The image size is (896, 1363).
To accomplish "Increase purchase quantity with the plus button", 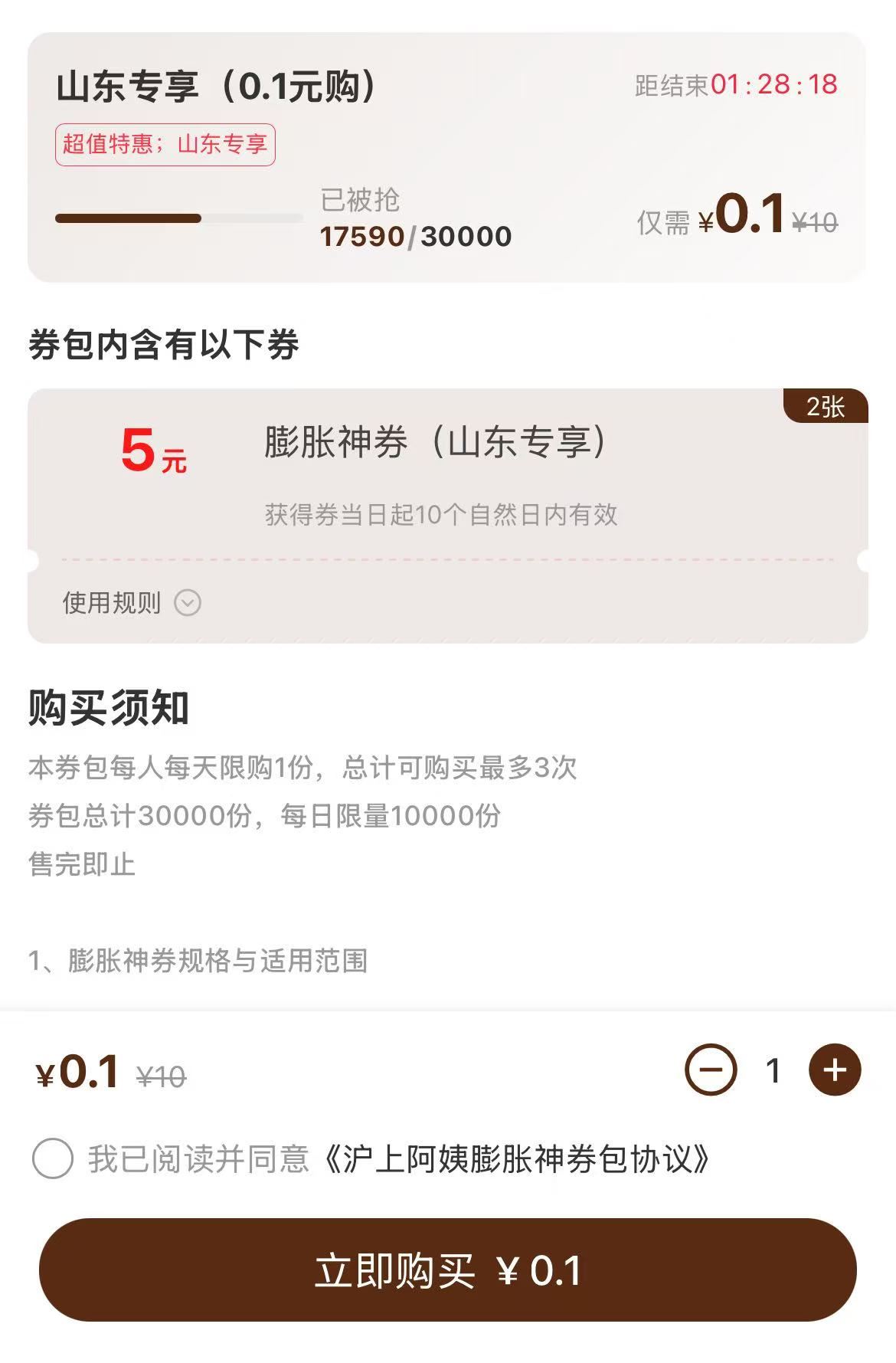I will 835,1070.
